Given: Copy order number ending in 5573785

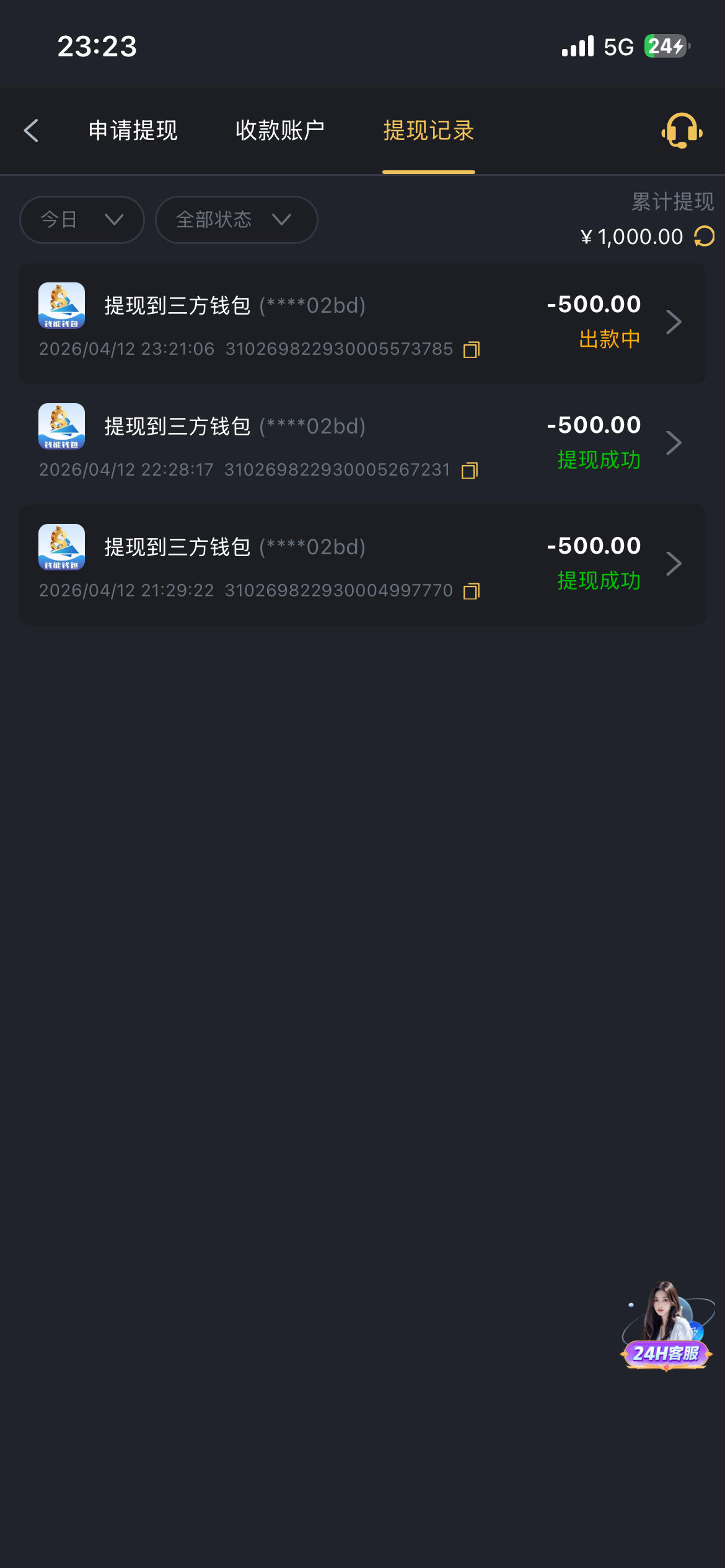Looking at the screenshot, I should [472, 350].
